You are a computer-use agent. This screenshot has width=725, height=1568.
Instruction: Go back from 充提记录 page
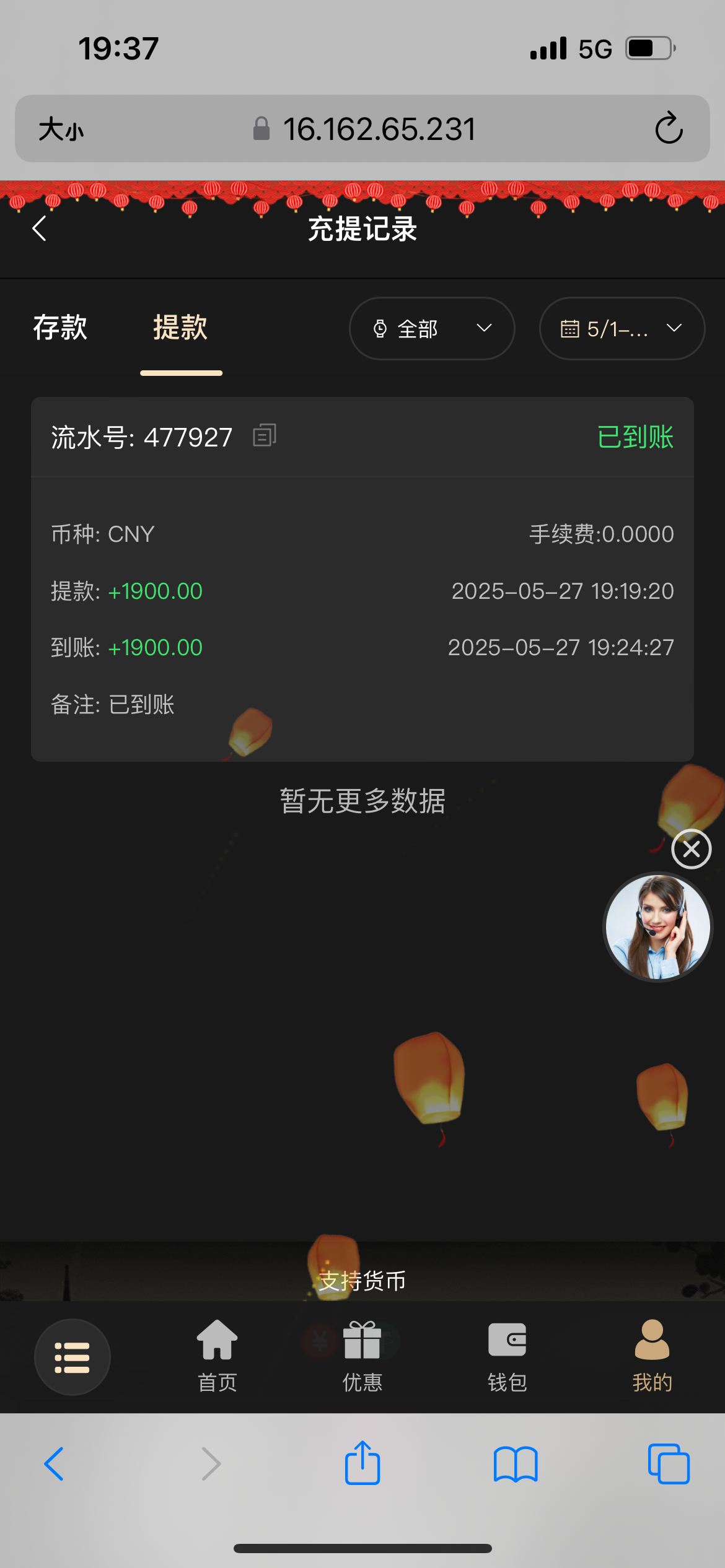coord(40,229)
